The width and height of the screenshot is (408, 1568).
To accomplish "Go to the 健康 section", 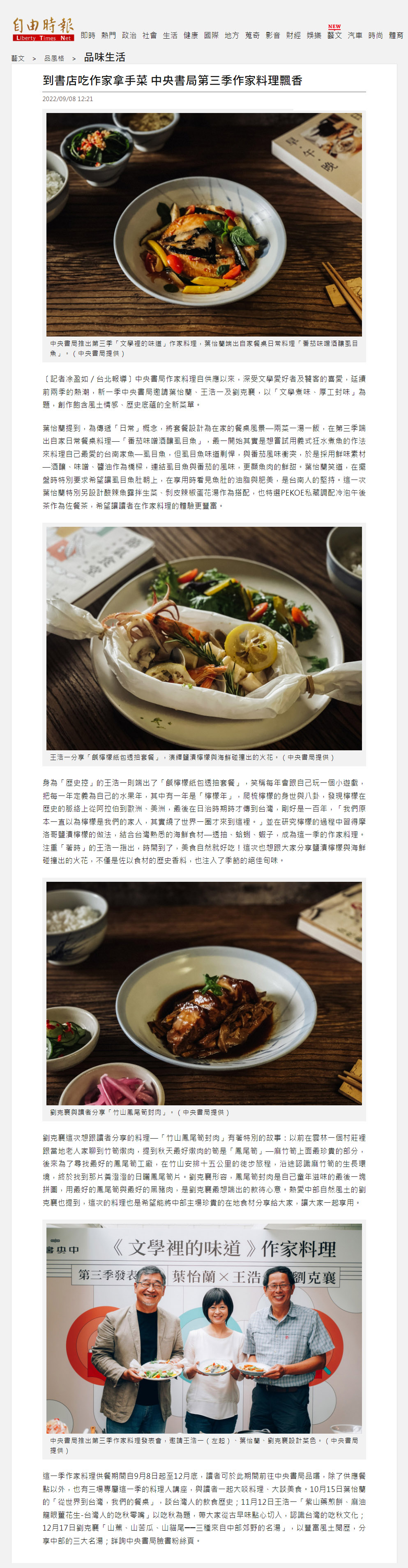I will [191, 36].
